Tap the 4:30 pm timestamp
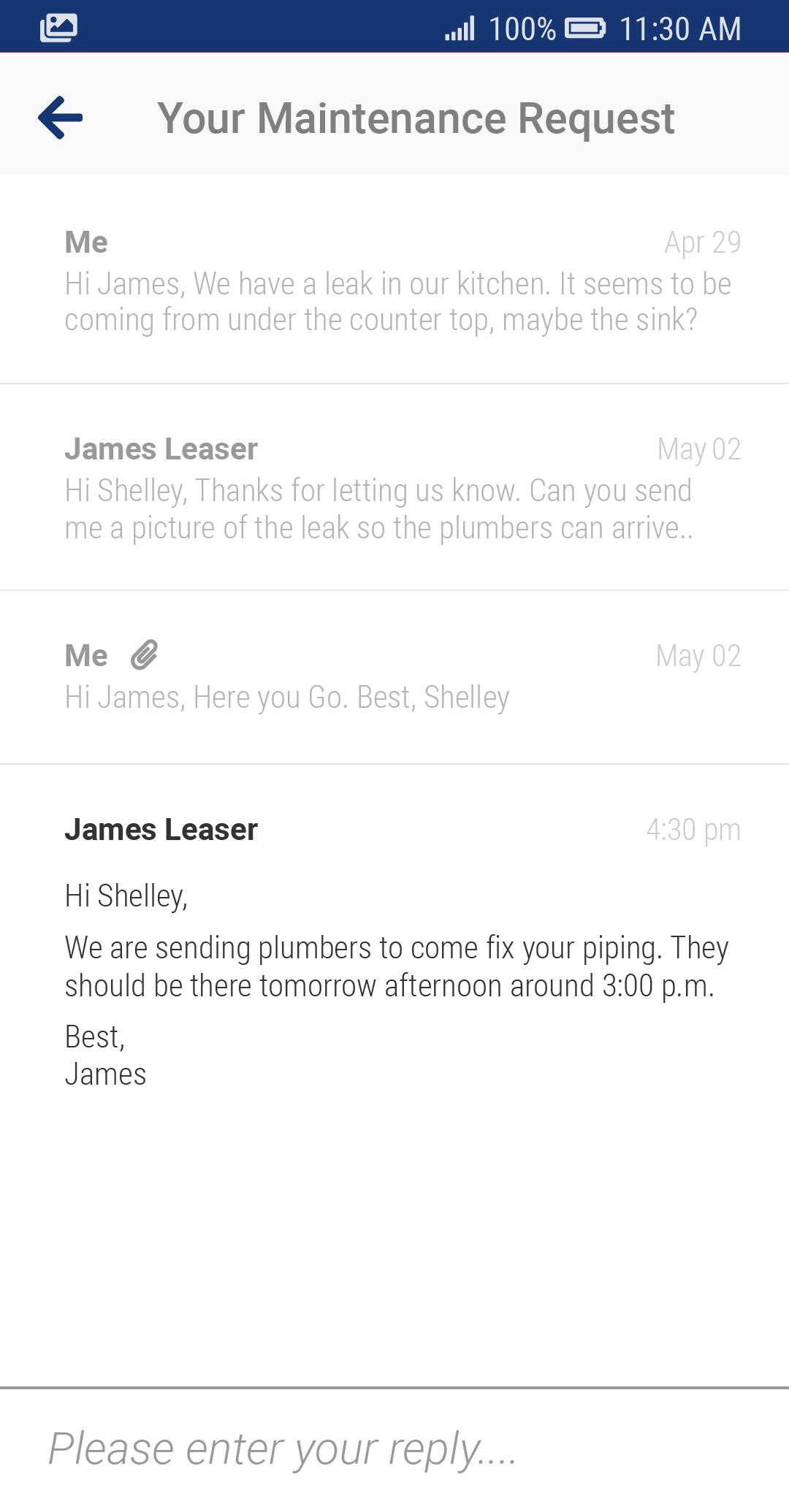 pyautogui.click(x=693, y=829)
